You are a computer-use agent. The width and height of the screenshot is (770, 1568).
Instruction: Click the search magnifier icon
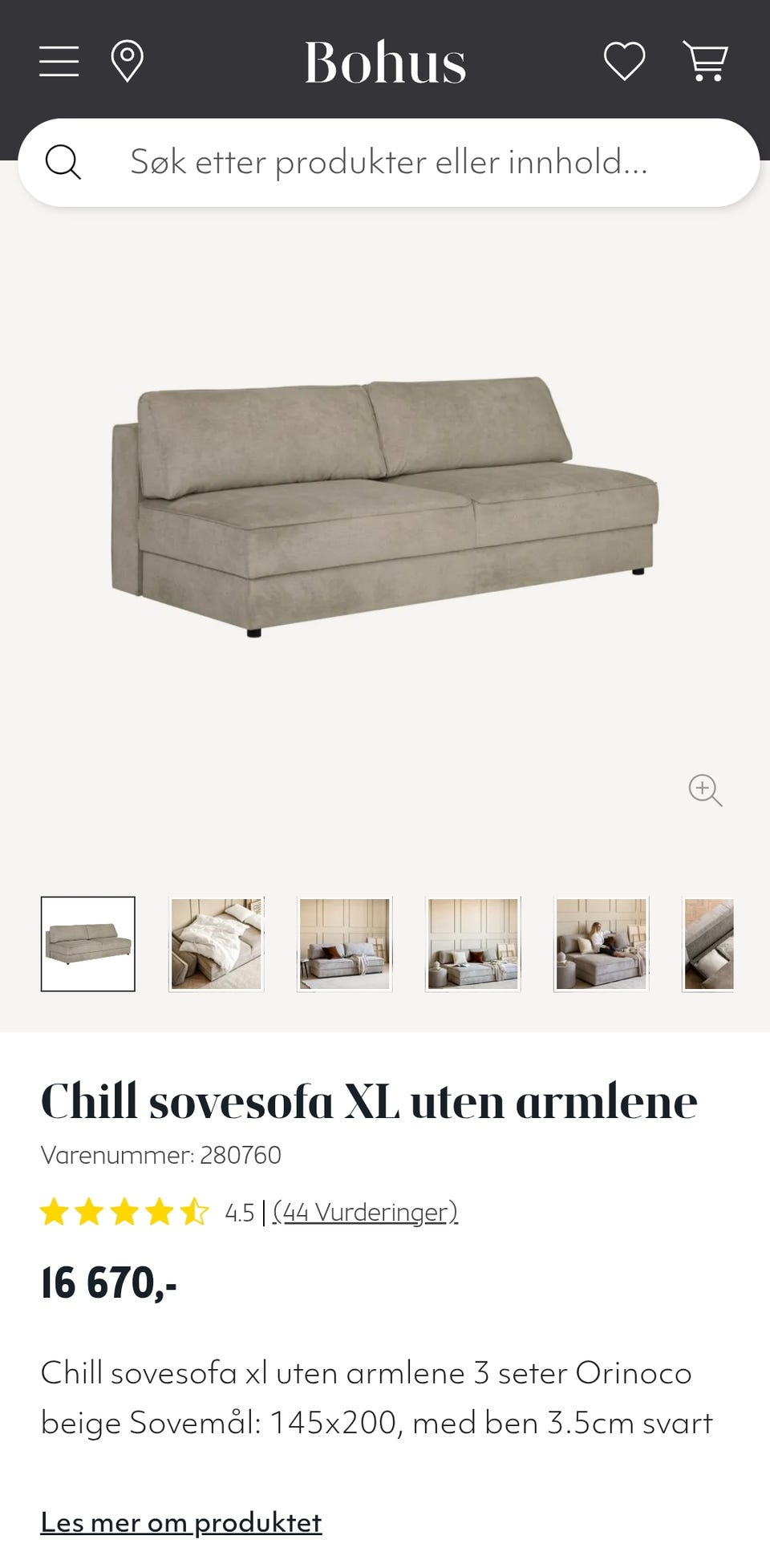pos(64,162)
